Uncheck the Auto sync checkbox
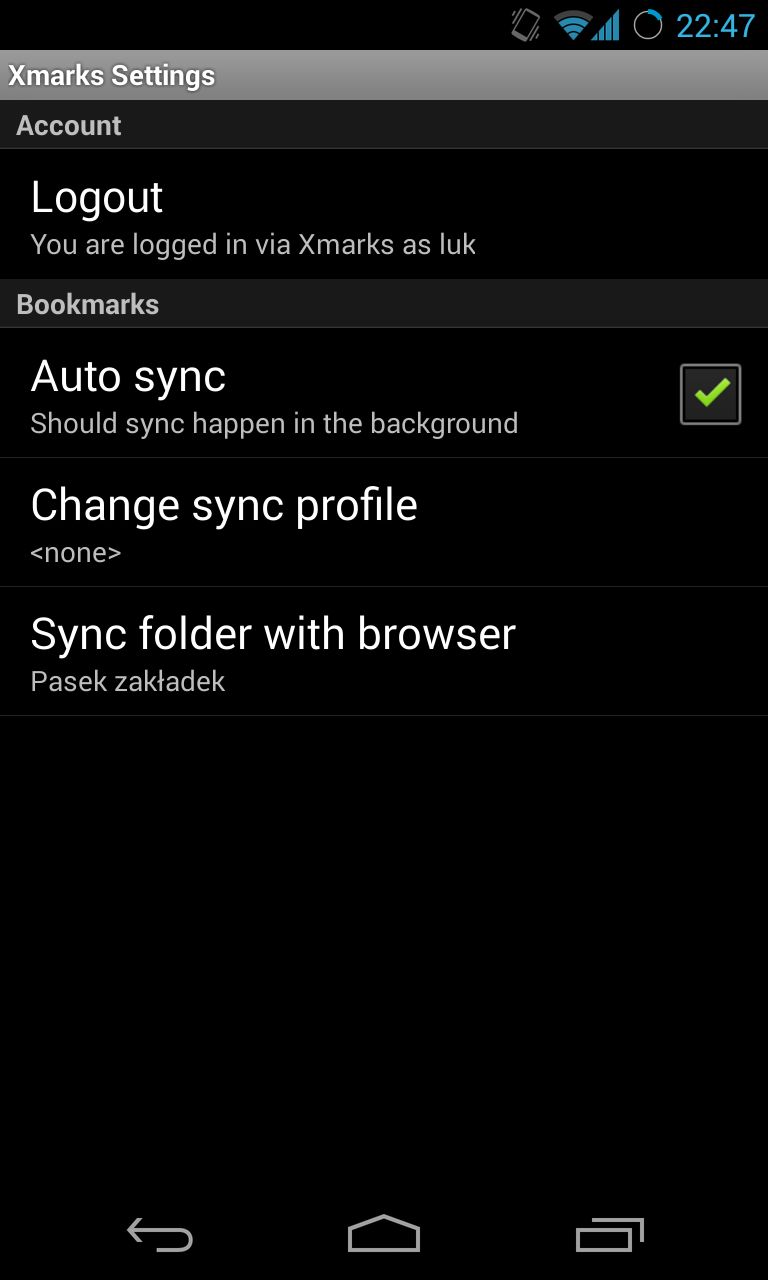This screenshot has width=768, height=1280. [x=710, y=394]
